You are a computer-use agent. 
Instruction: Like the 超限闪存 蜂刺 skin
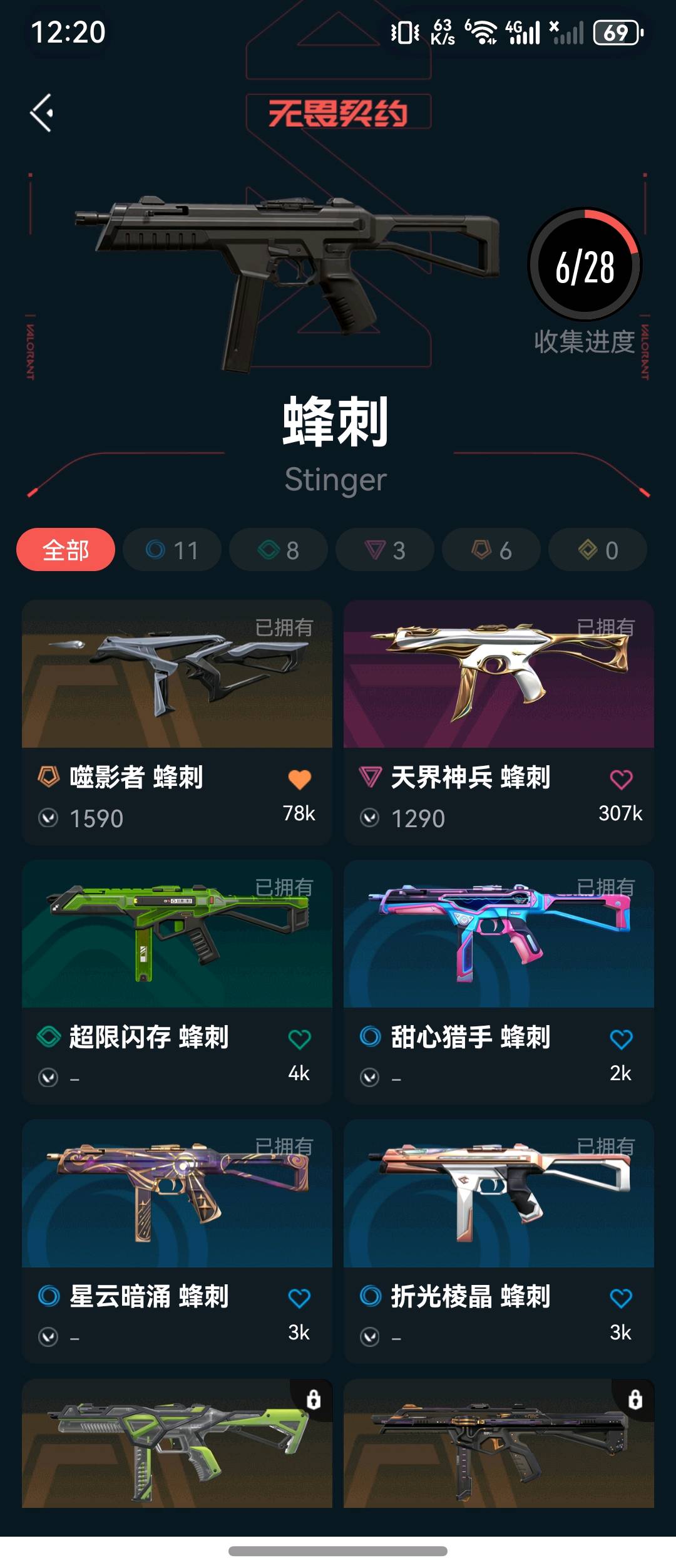tap(299, 1039)
